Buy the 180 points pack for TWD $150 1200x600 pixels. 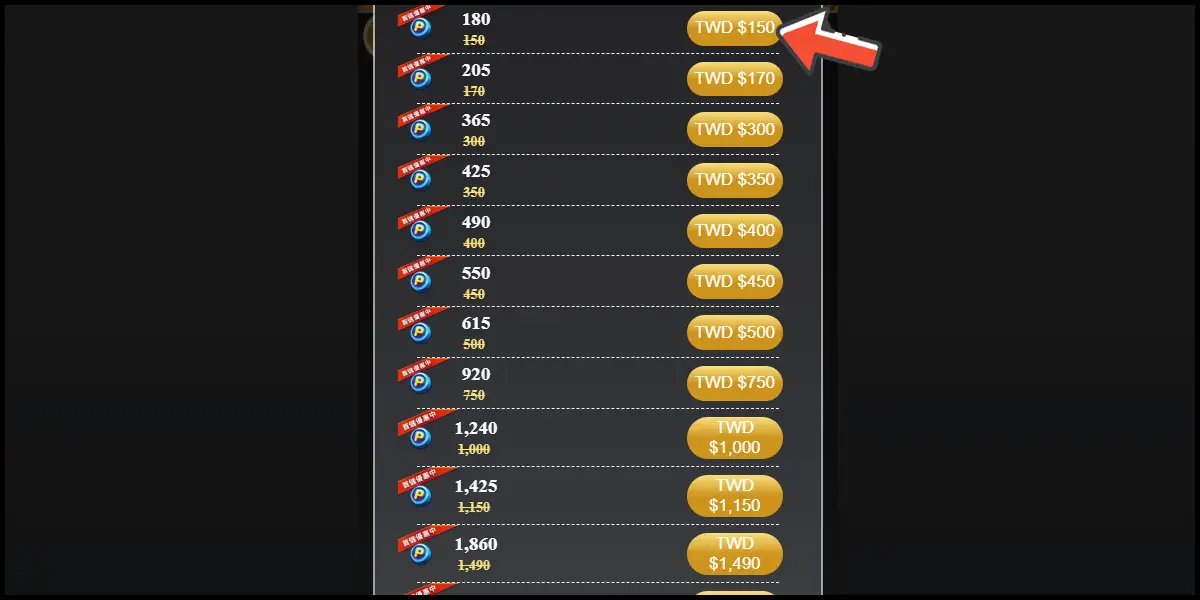734,28
